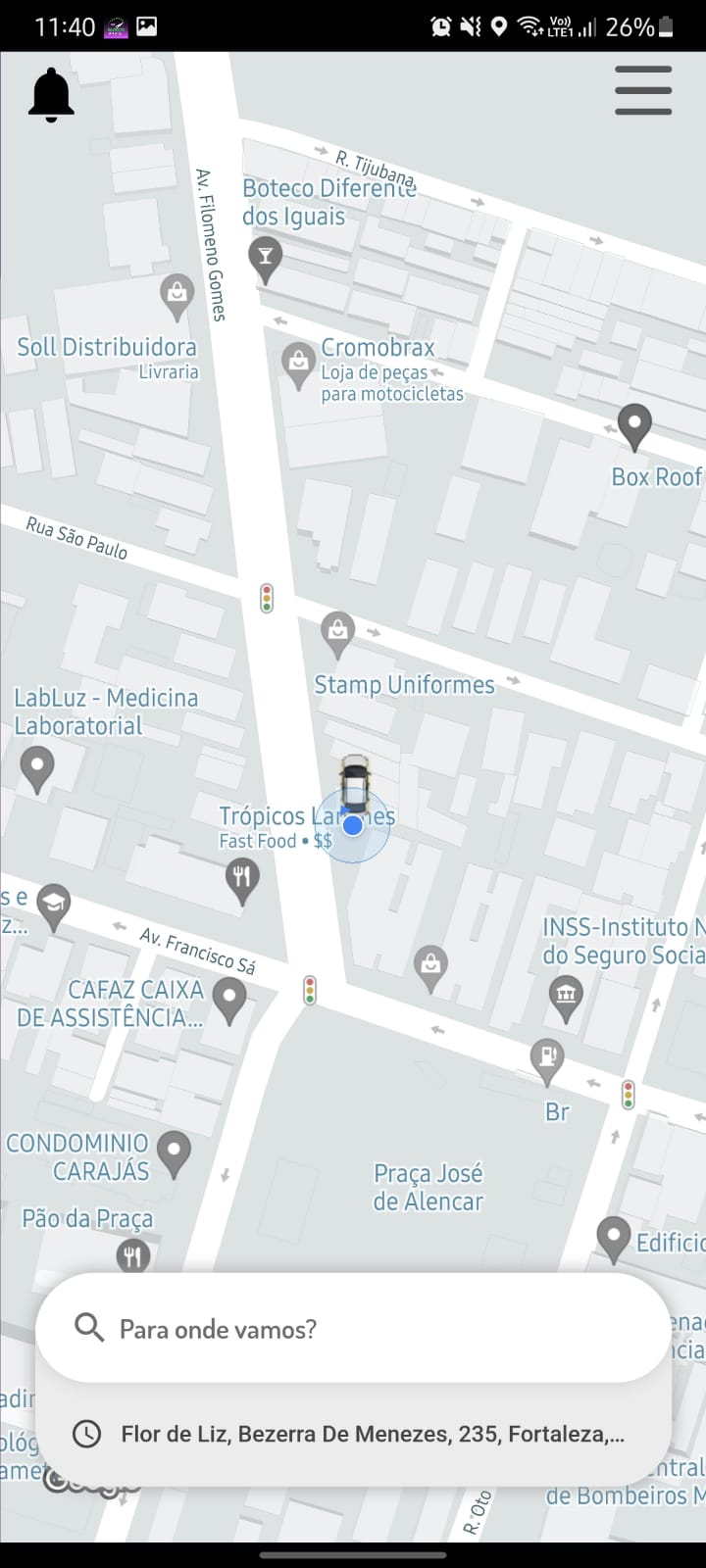Open the hamburger menu

pos(643,90)
